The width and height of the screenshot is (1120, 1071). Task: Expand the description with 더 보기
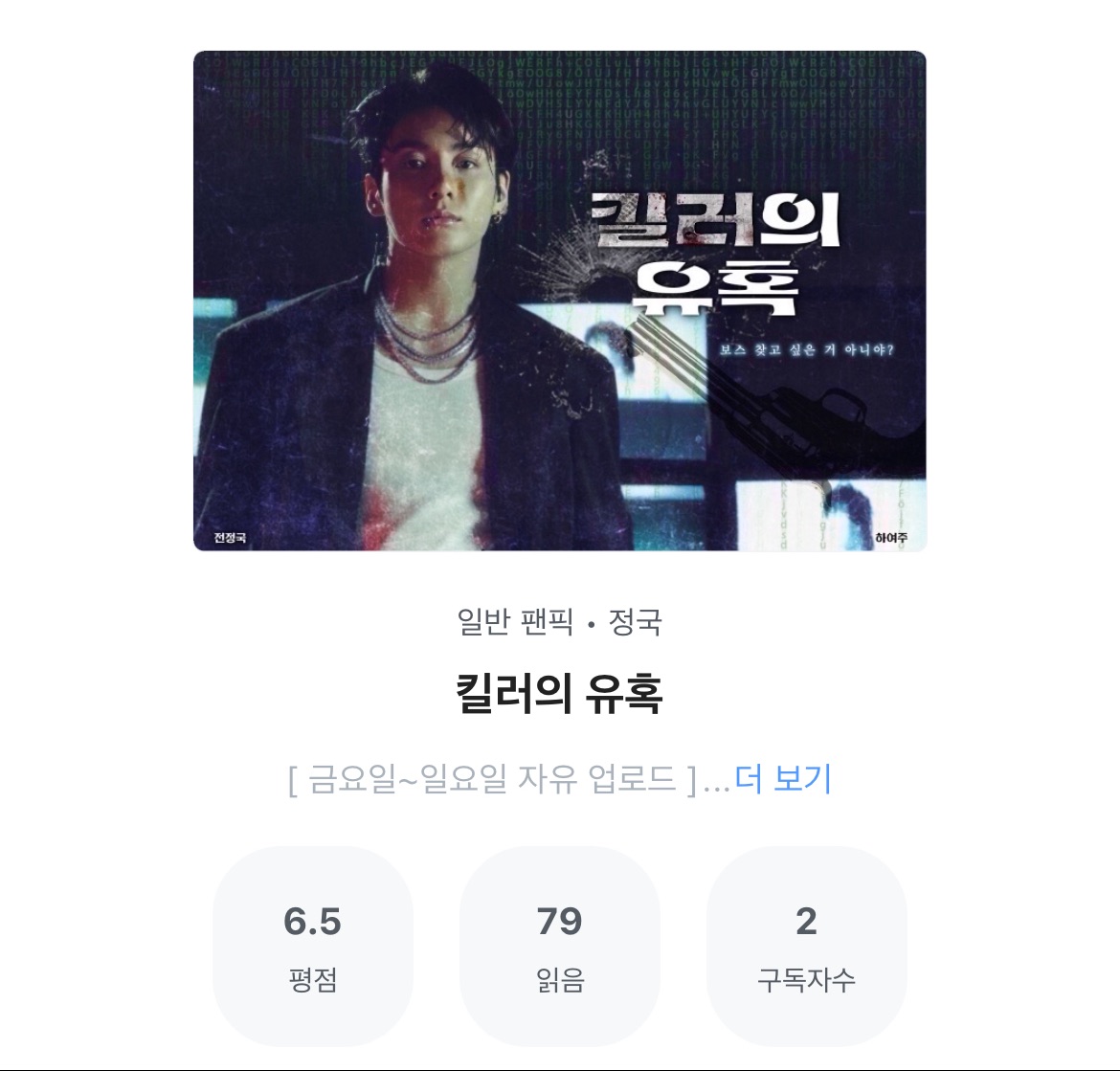point(783,779)
